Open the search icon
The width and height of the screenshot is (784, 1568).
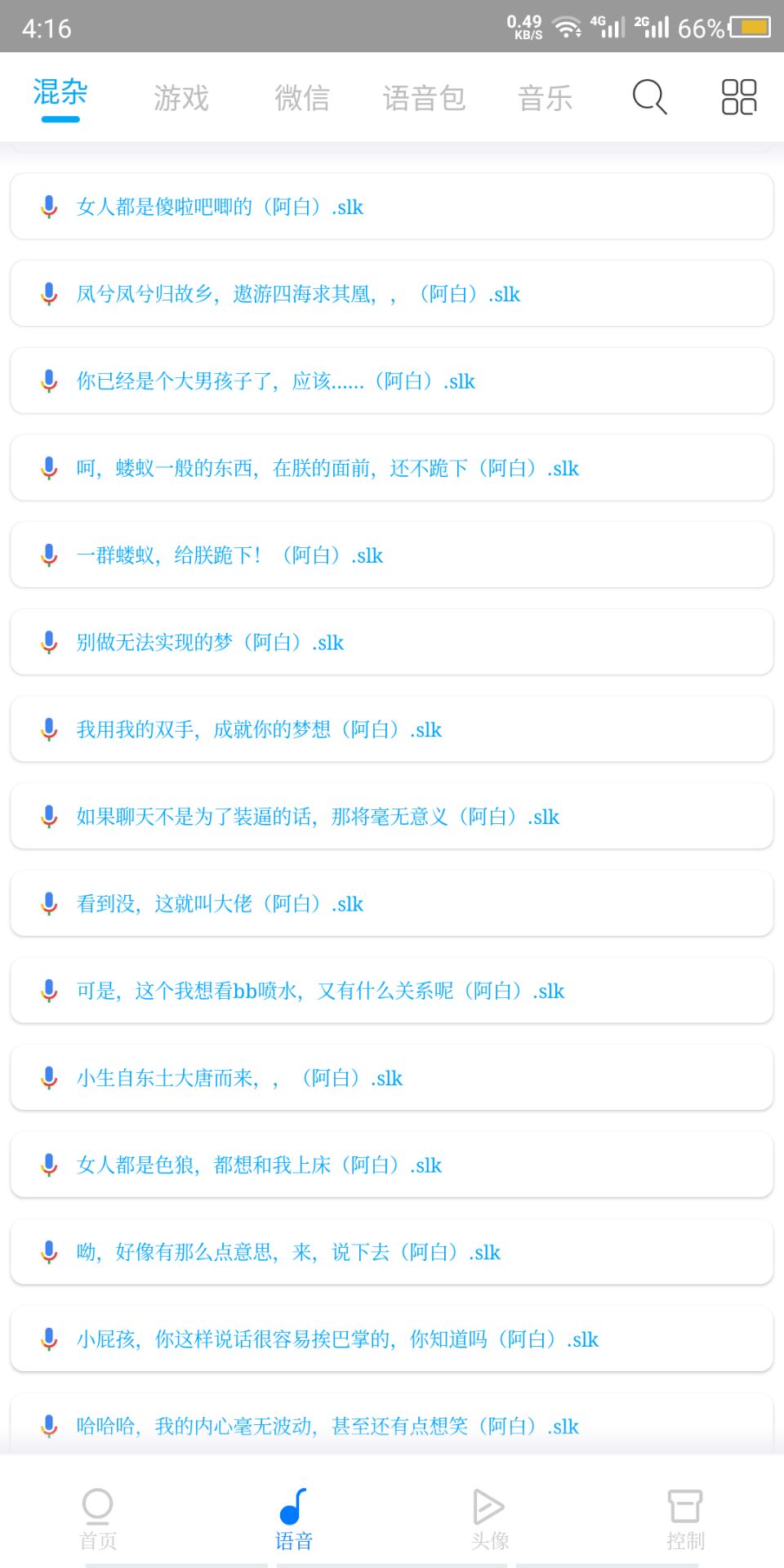650,97
